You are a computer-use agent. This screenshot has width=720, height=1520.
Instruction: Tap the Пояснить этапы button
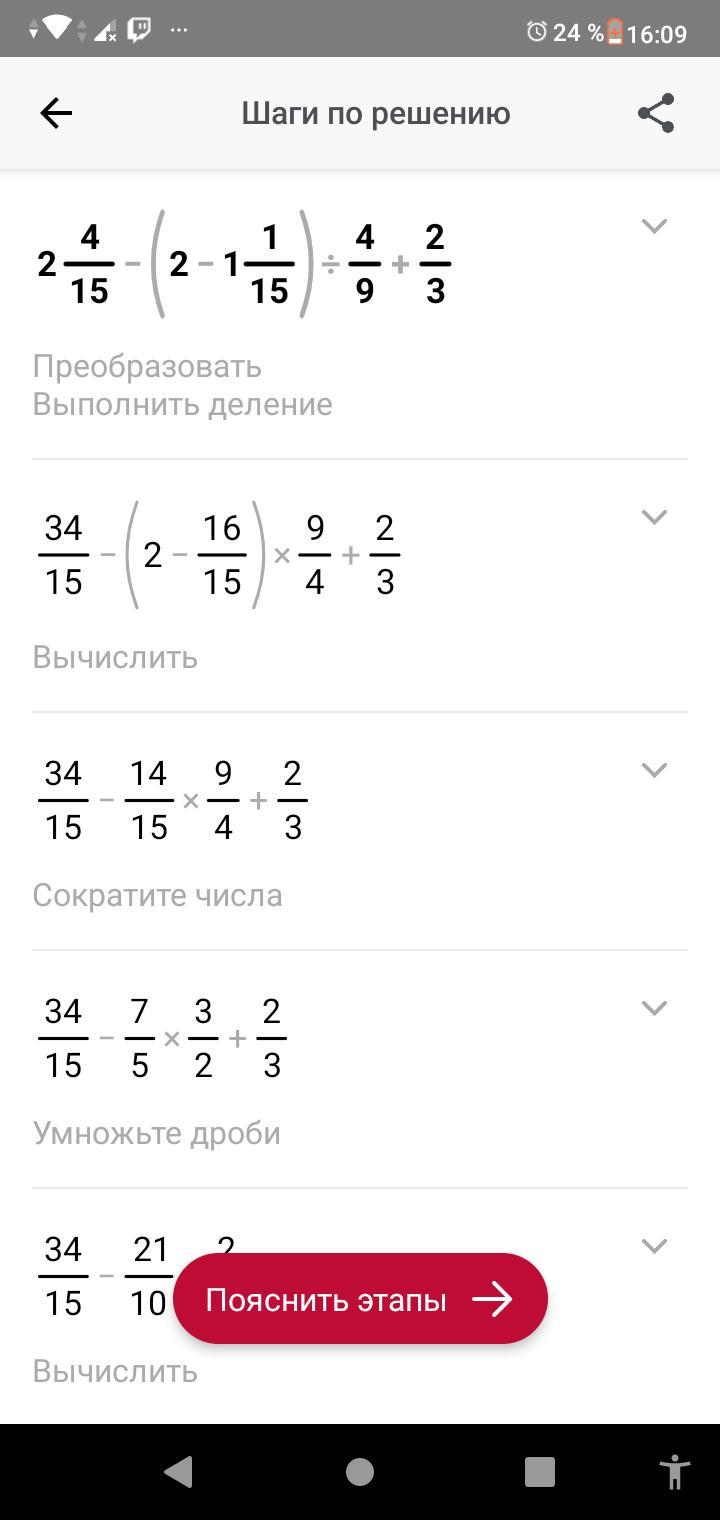pyautogui.click(x=360, y=1299)
